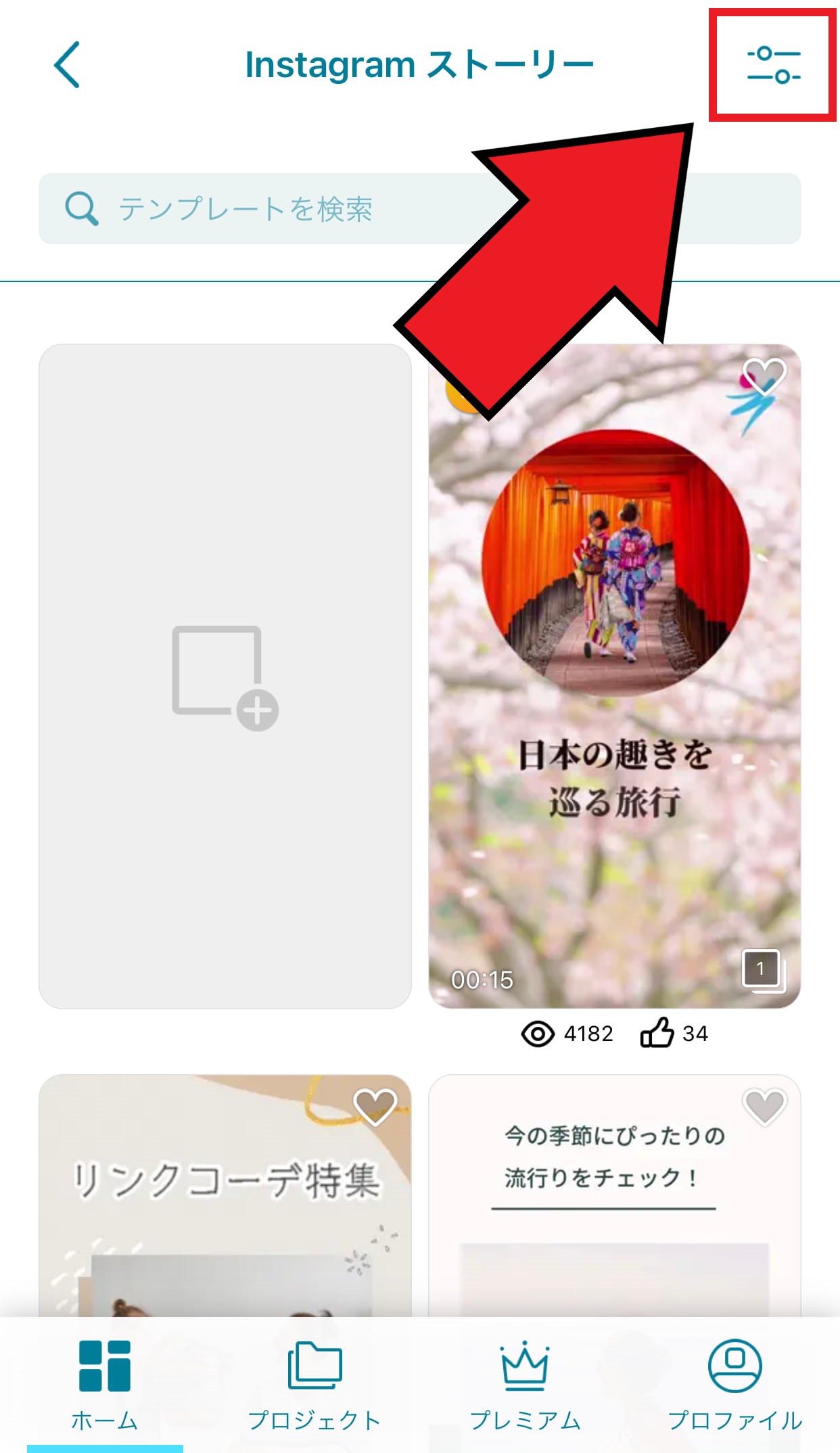840x1453 pixels.
Task: Favorite the 今の季節にぴったりの template
Action: click(x=764, y=1106)
